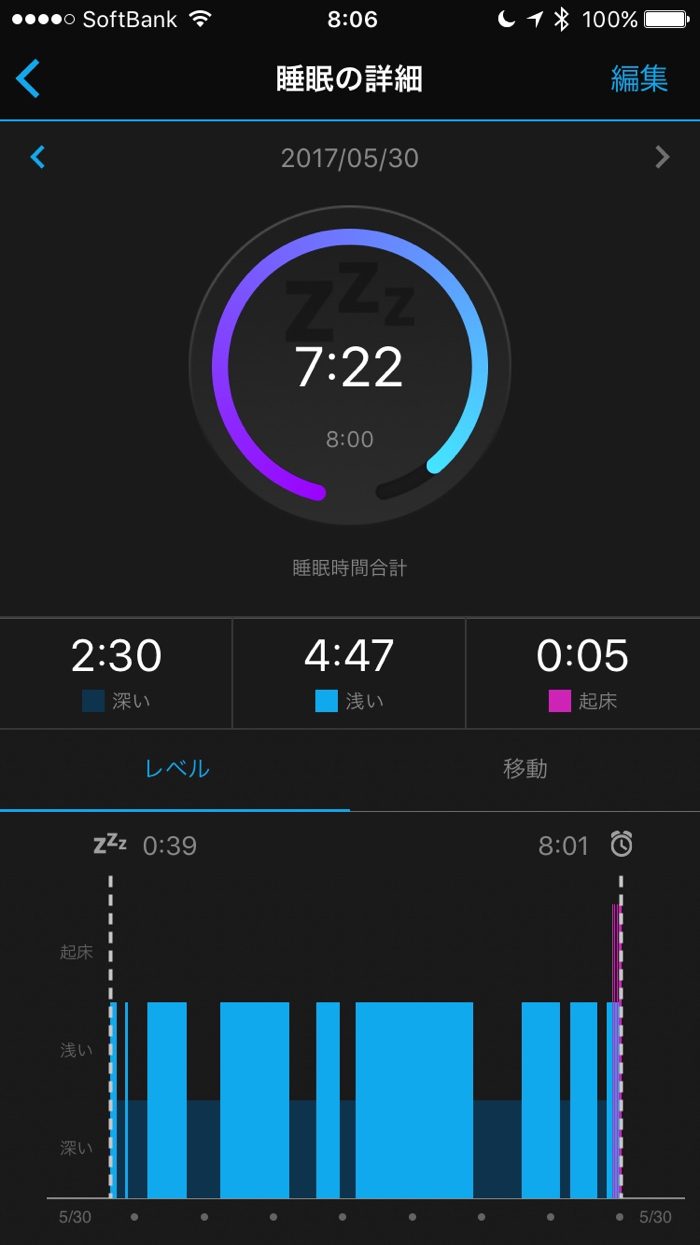700x1245 pixels.
Task: Show next day's sleep data
Action: [x=661, y=157]
